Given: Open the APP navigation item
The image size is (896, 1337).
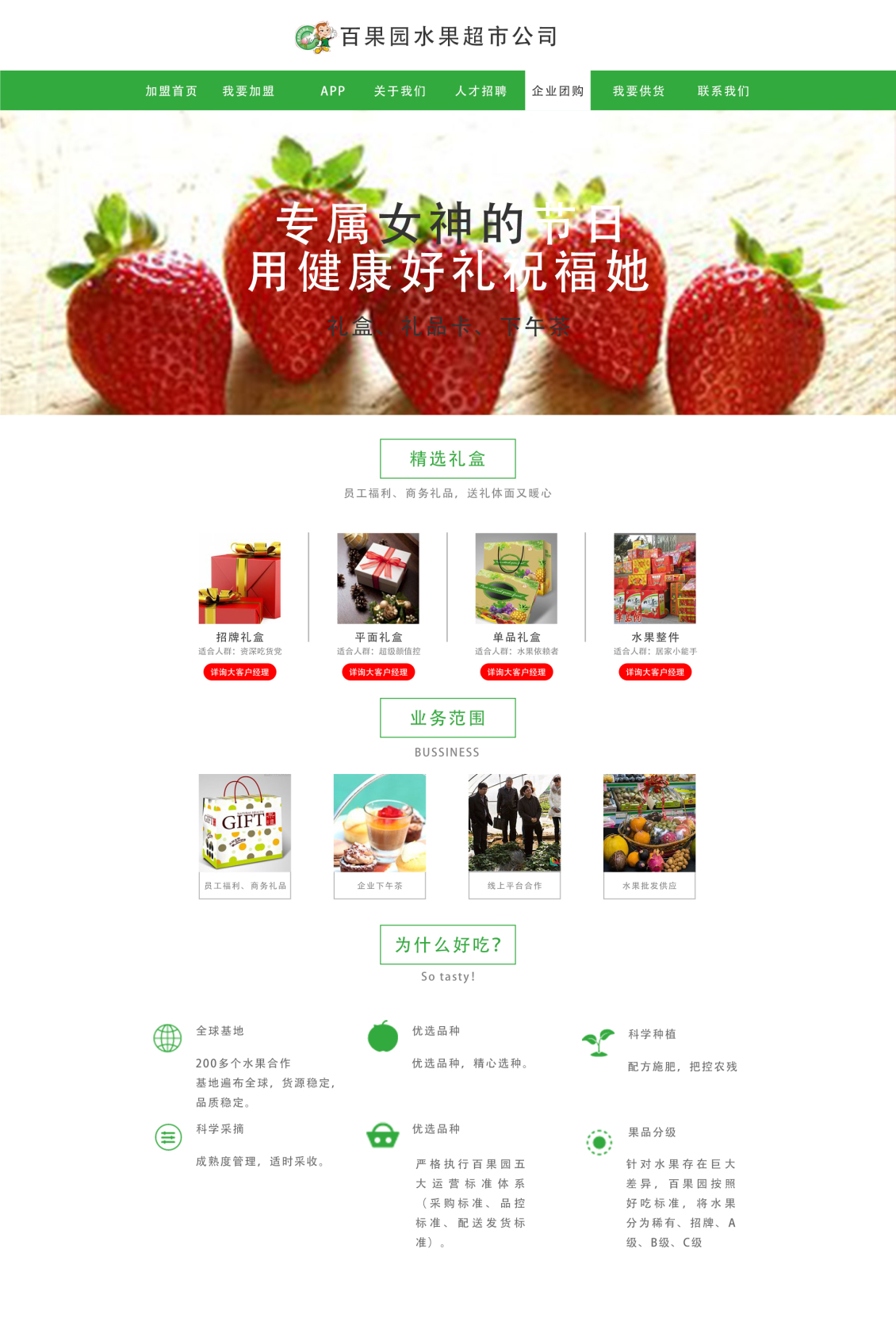Looking at the screenshot, I should (x=332, y=90).
